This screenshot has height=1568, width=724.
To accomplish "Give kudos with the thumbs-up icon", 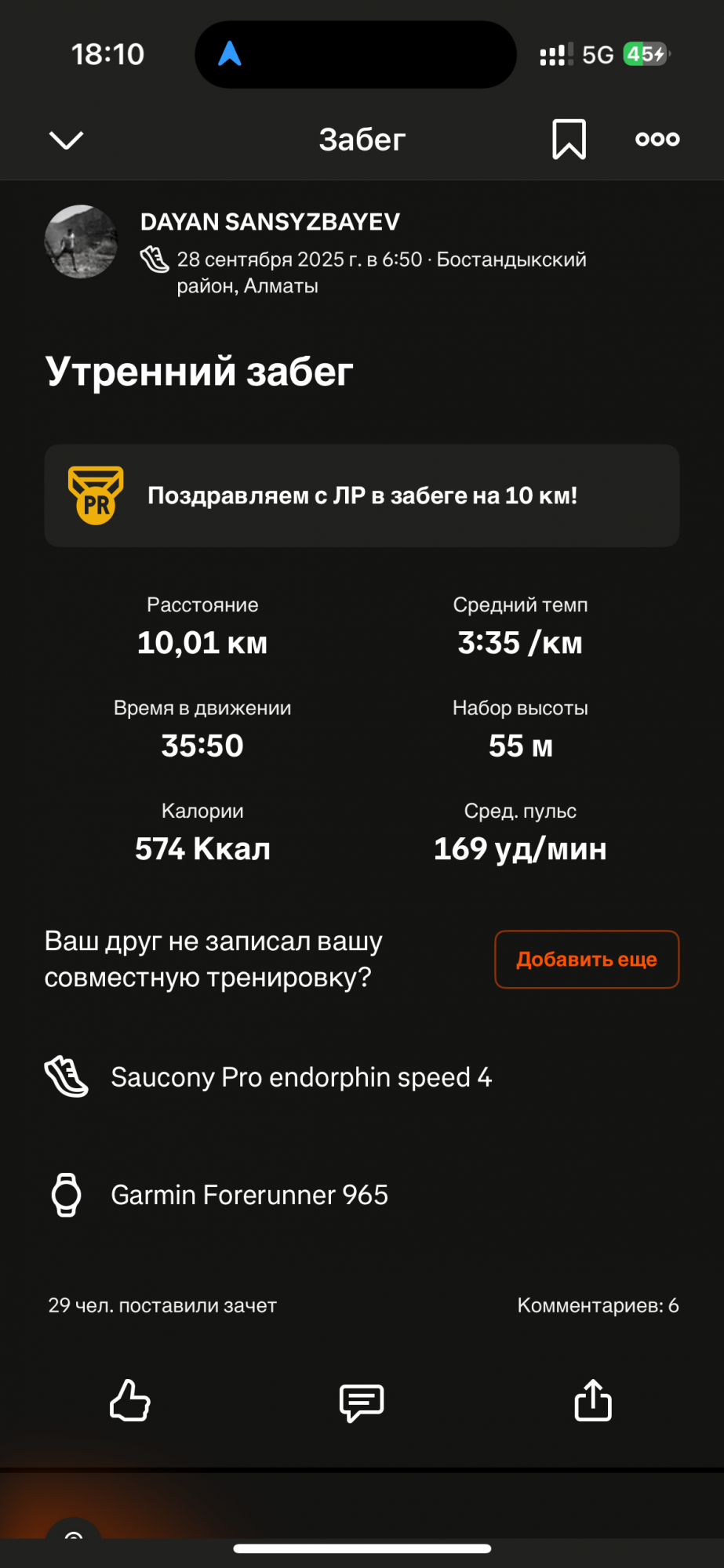I will point(130,1400).
